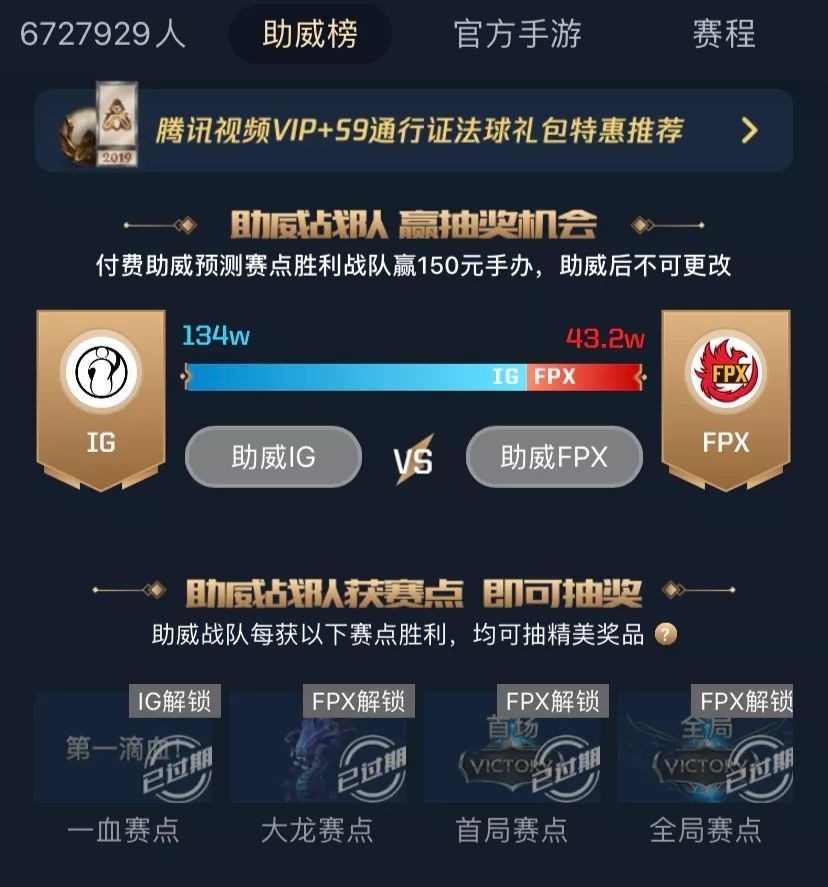Support FPX via 助威FPX button
This screenshot has width=828, height=887.
coord(554,457)
